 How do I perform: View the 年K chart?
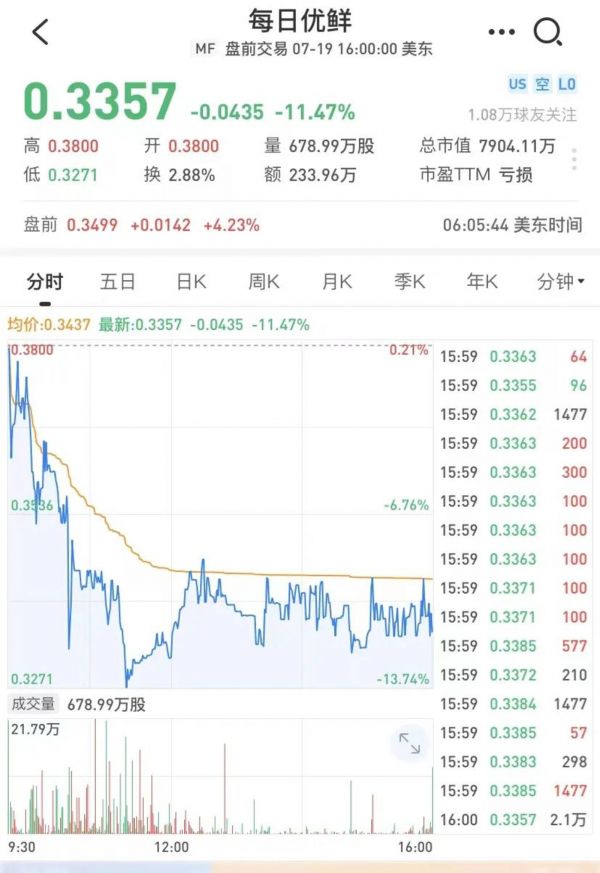(482, 282)
